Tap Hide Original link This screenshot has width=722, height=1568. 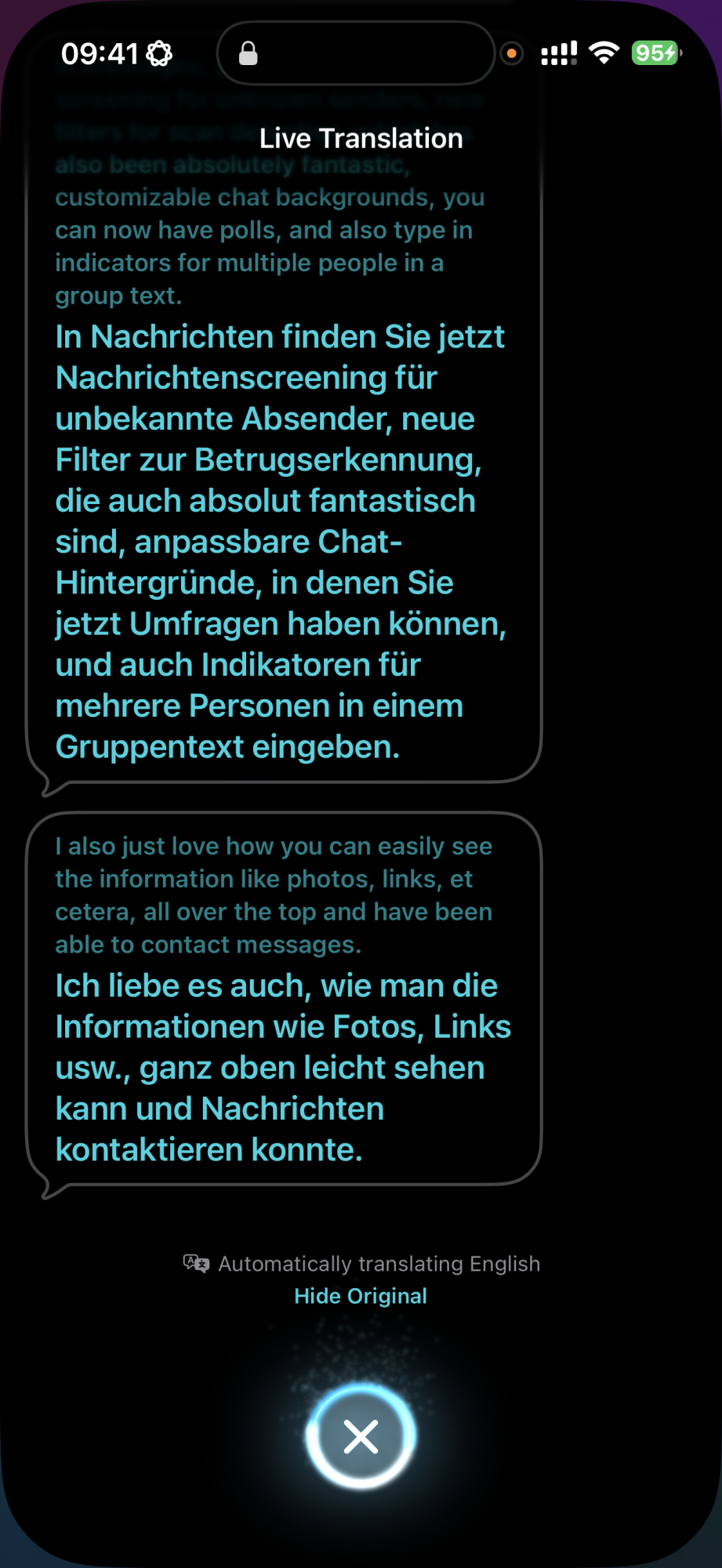(x=361, y=1296)
